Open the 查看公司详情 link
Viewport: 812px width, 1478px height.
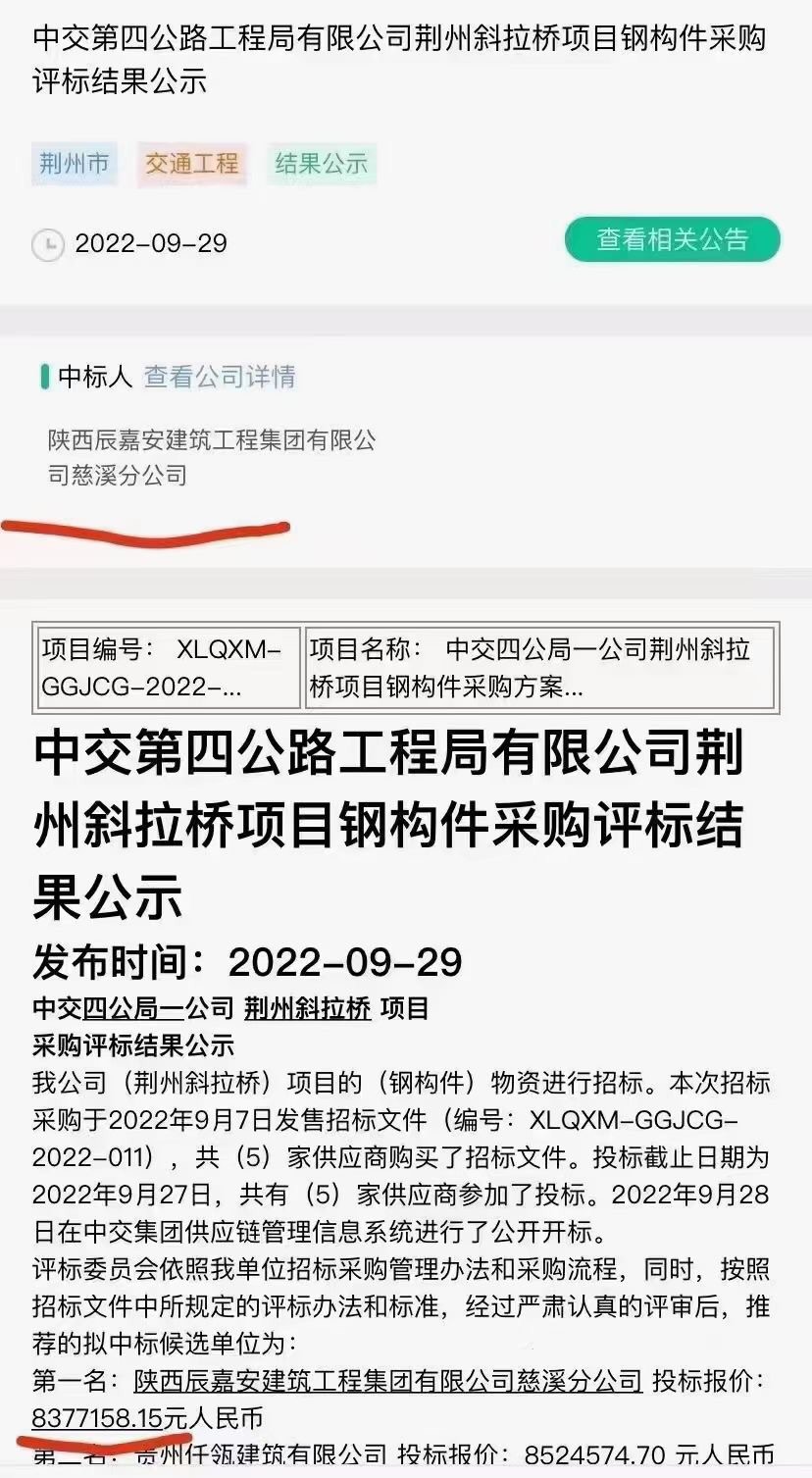[220, 377]
